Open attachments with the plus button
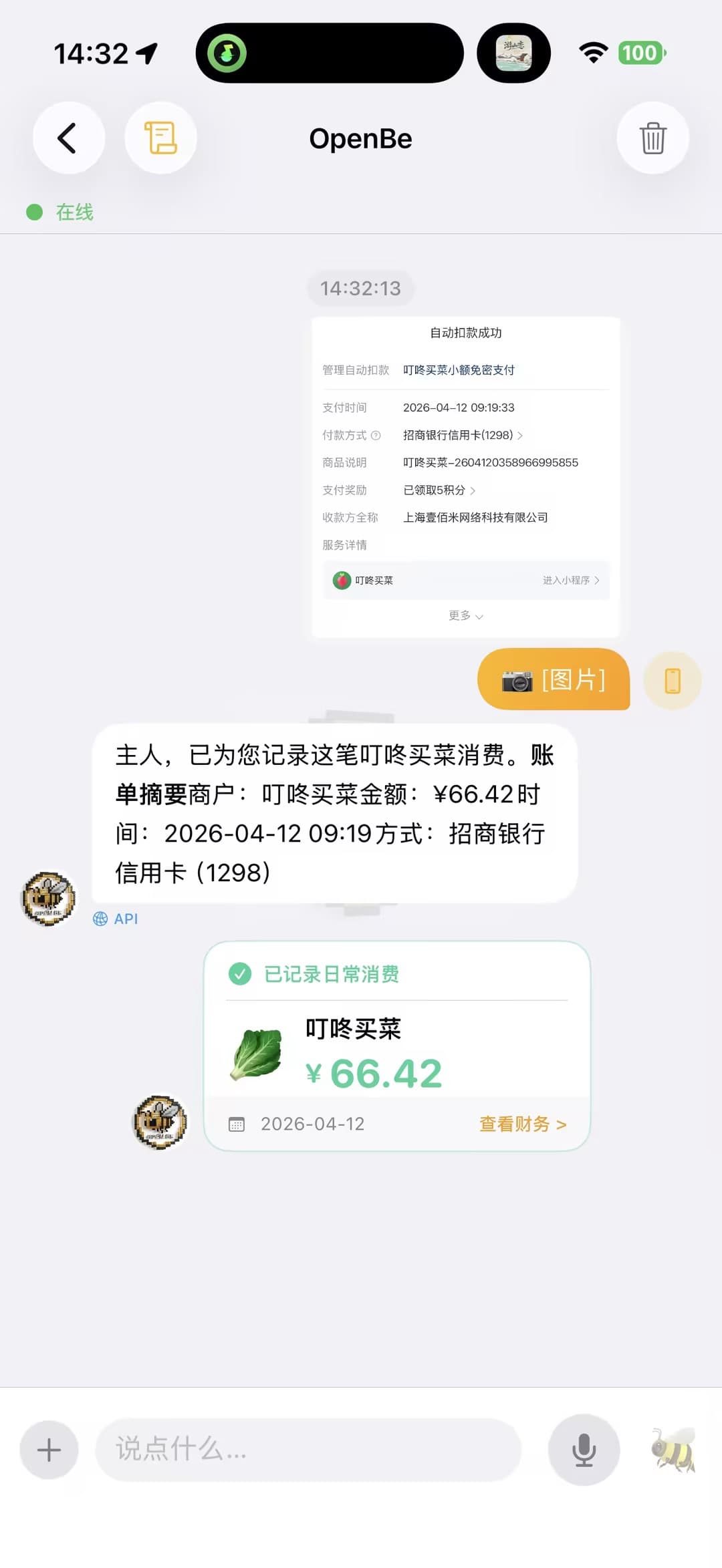This screenshot has height=1568, width=722. [x=49, y=1450]
